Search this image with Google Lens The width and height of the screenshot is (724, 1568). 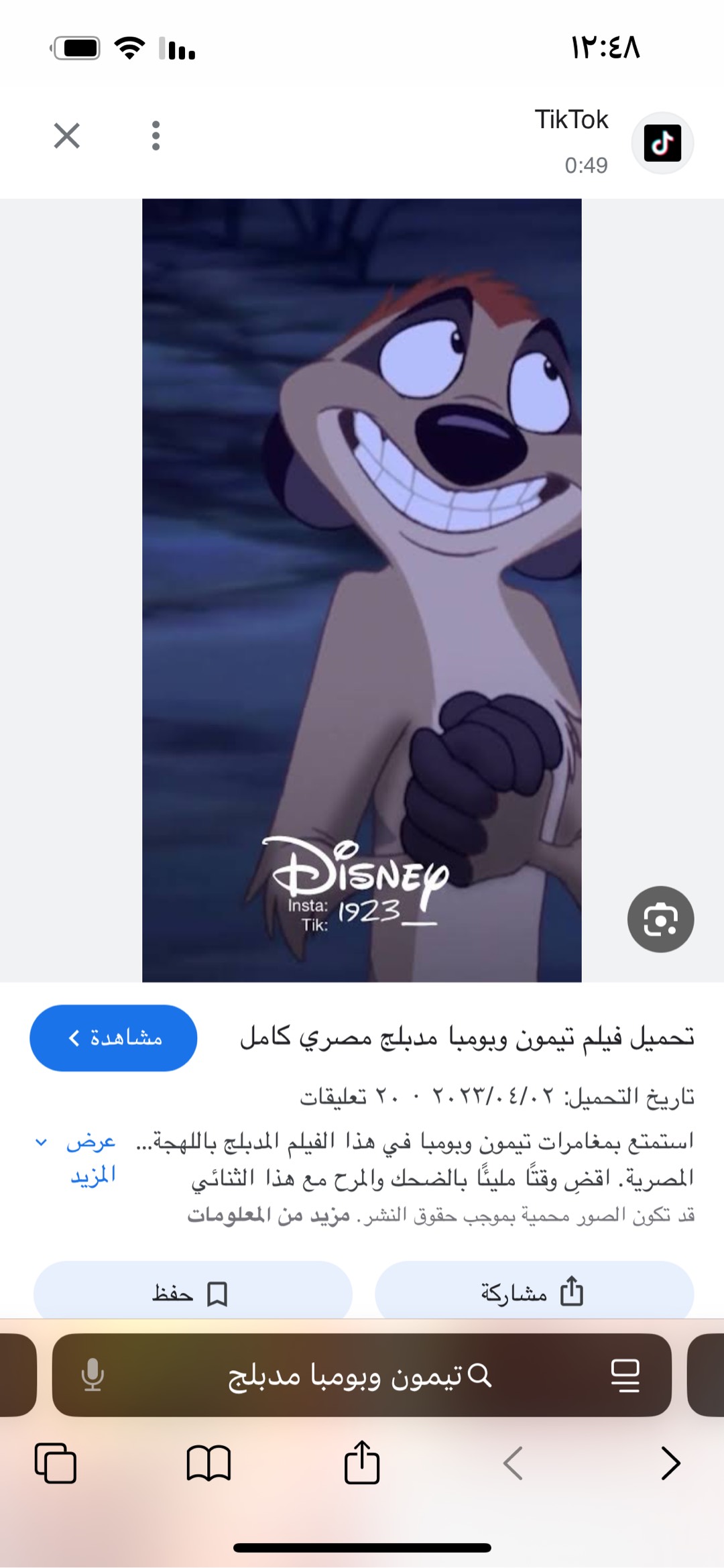point(660,919)
